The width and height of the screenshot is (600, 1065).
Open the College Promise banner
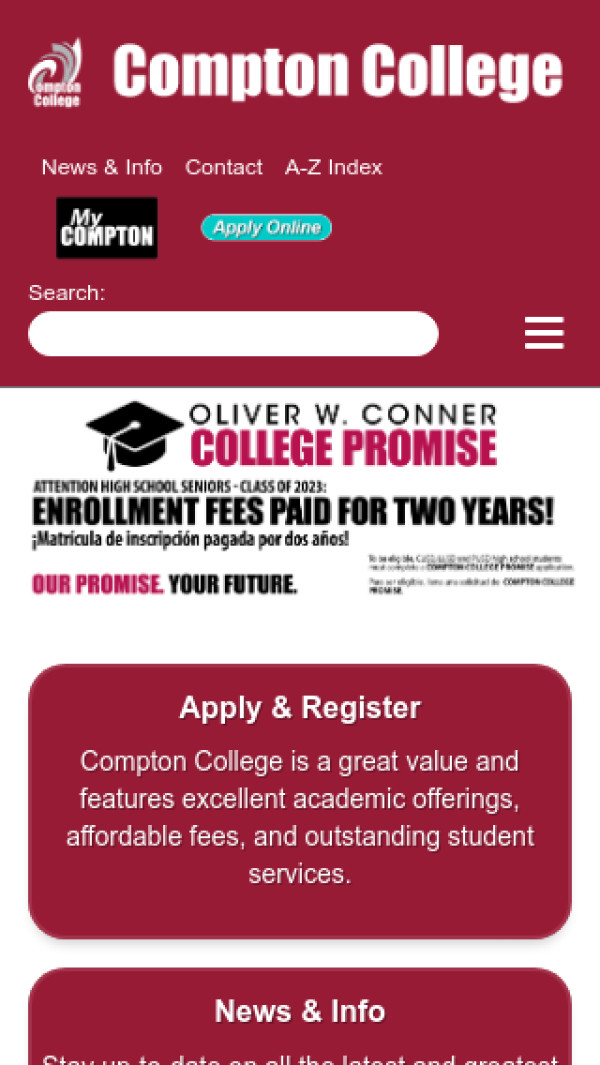(300, 500)
